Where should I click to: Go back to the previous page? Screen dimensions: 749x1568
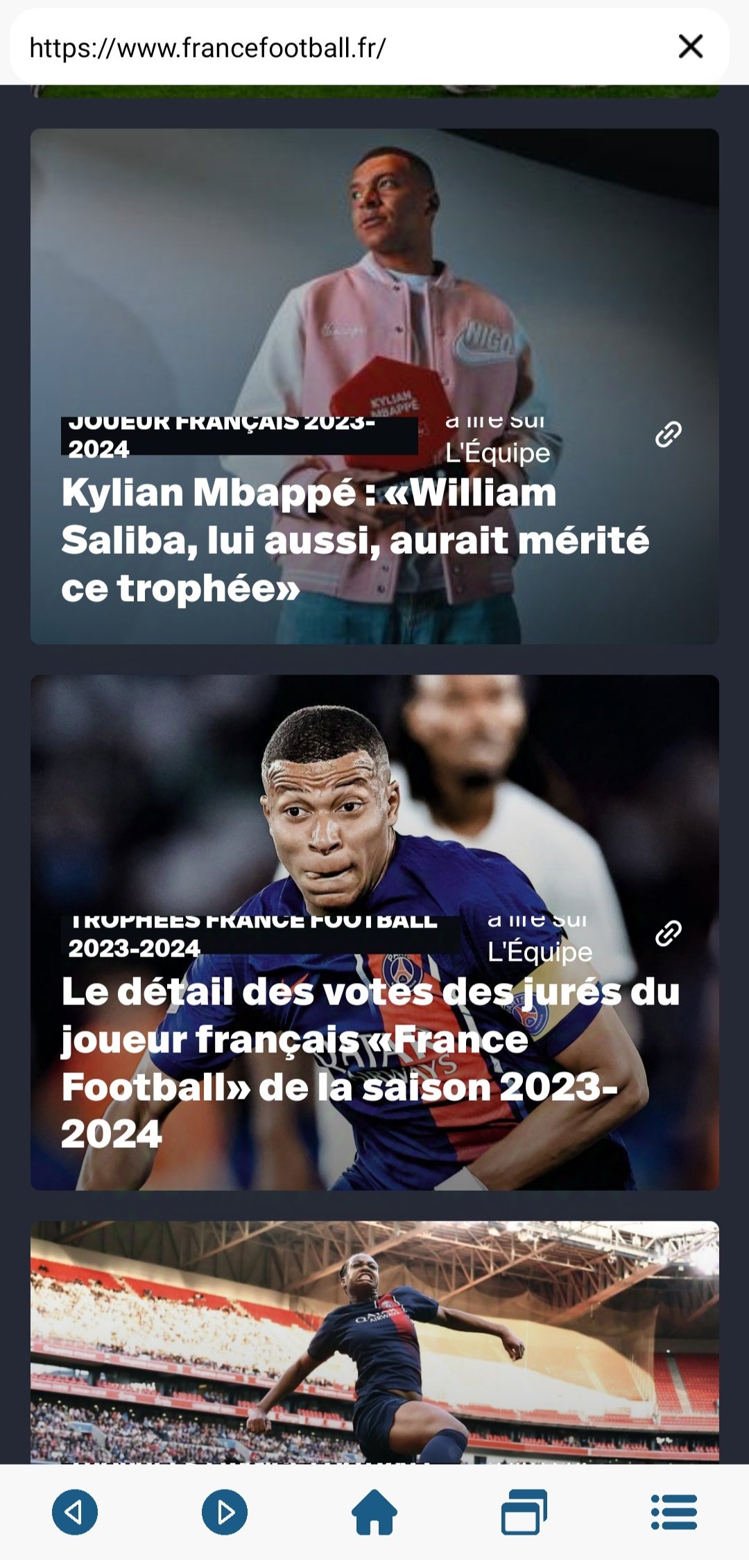point(75,1512)
